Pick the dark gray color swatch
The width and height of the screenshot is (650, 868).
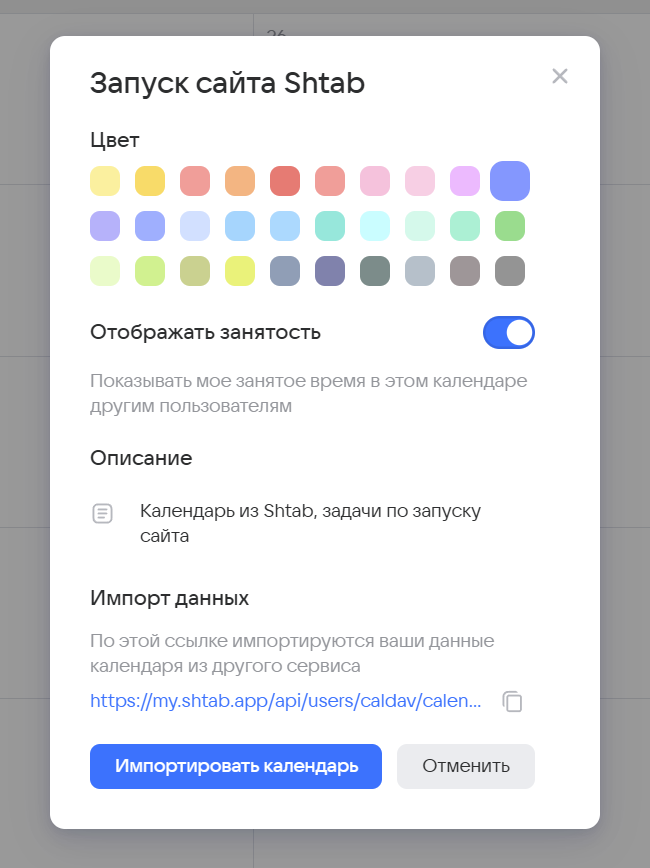510,271
